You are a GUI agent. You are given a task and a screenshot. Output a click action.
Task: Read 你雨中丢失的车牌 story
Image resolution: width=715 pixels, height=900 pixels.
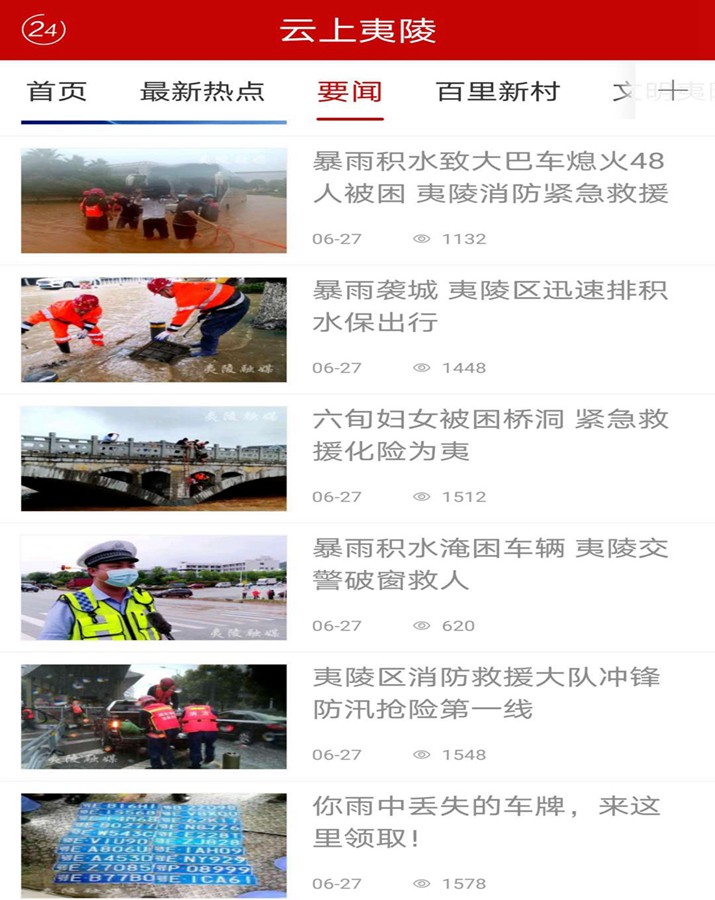tap(489, 822)
